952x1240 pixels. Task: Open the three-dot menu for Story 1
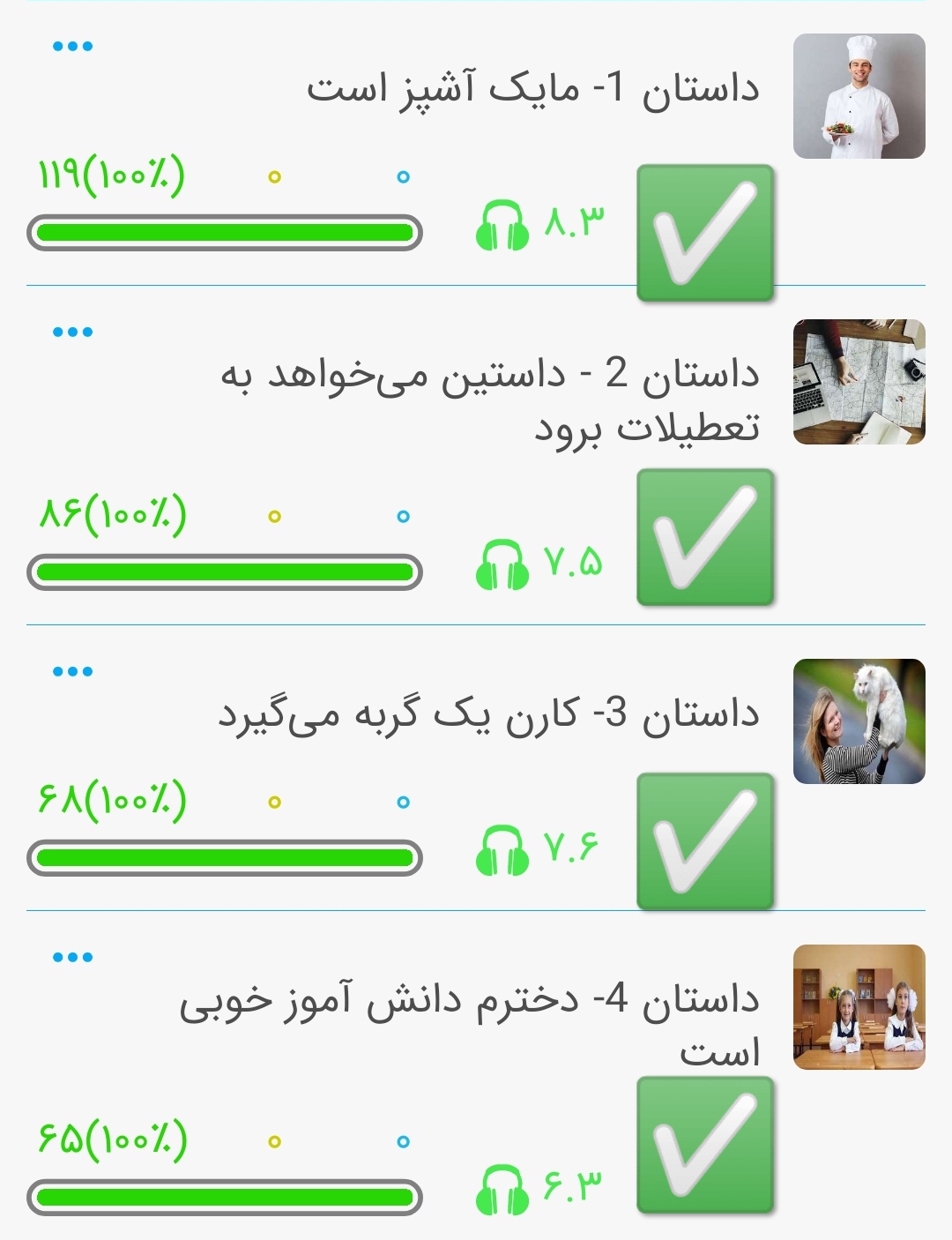[x=72, y=47]
